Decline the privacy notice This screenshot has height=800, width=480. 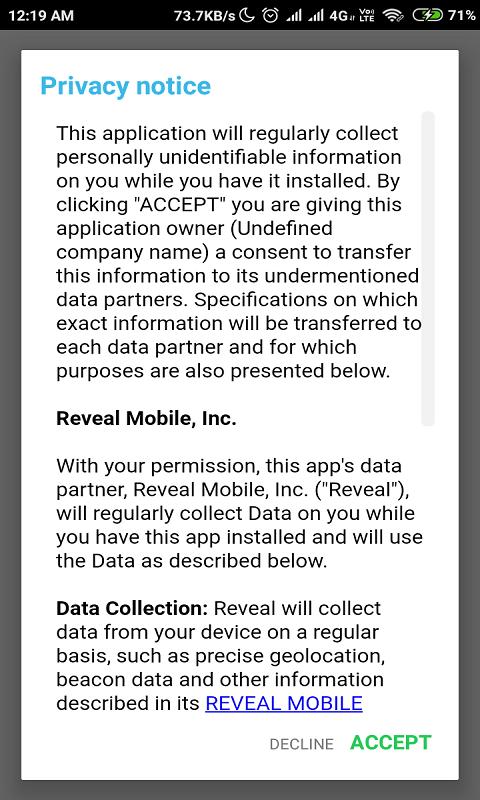[301, 744]
